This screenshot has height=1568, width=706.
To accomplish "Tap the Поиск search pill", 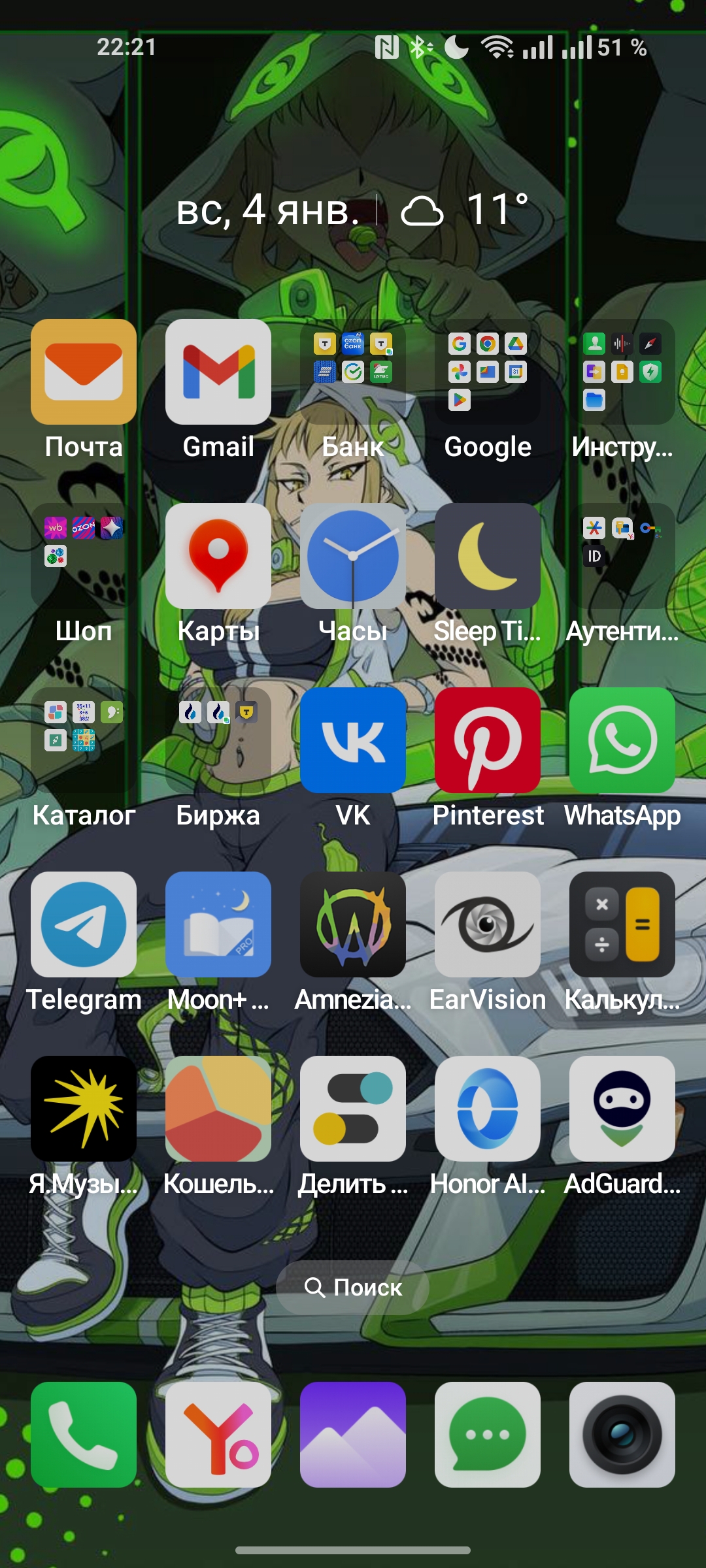I will click(353, 1287).
